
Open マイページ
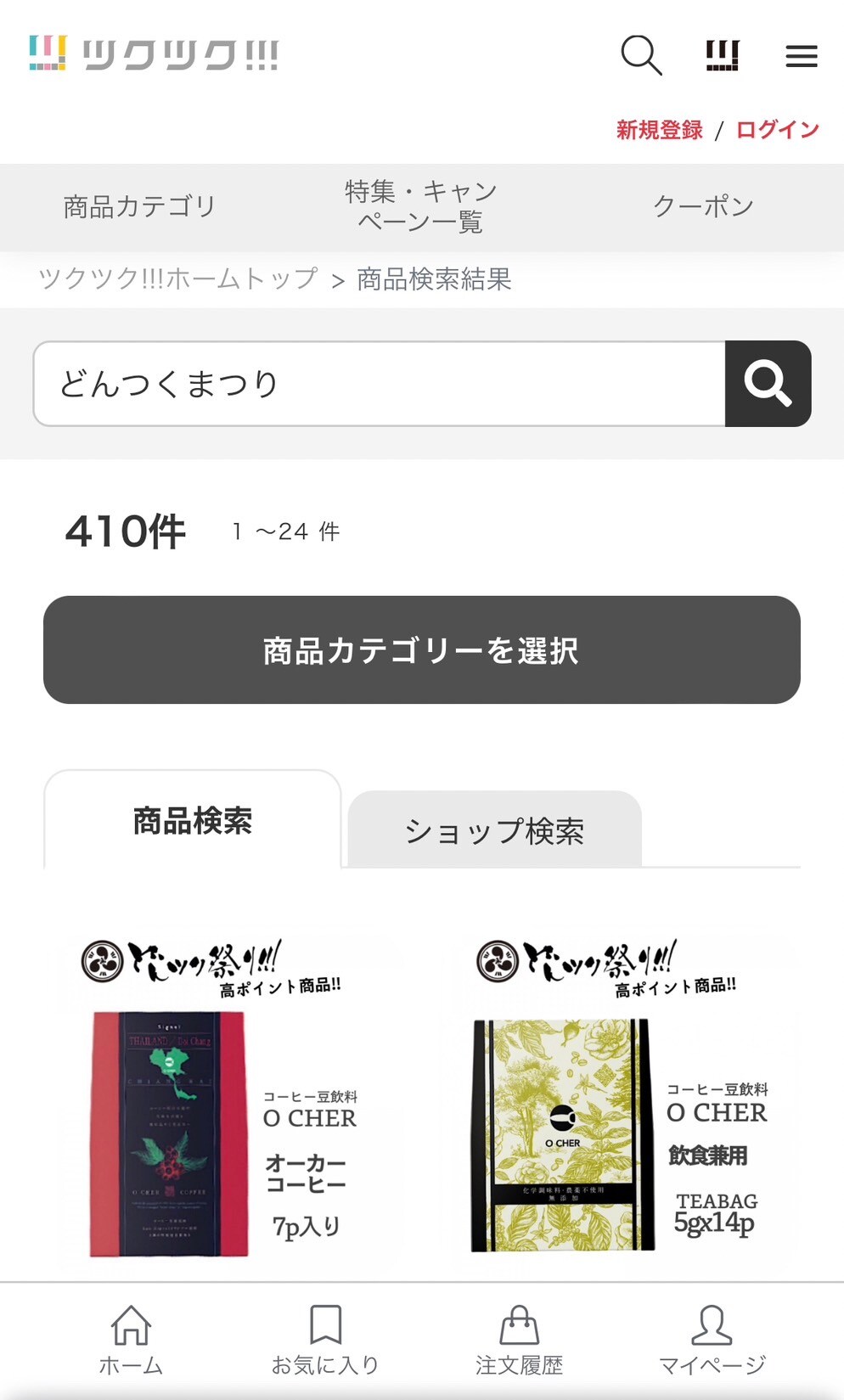[712, 1341]
